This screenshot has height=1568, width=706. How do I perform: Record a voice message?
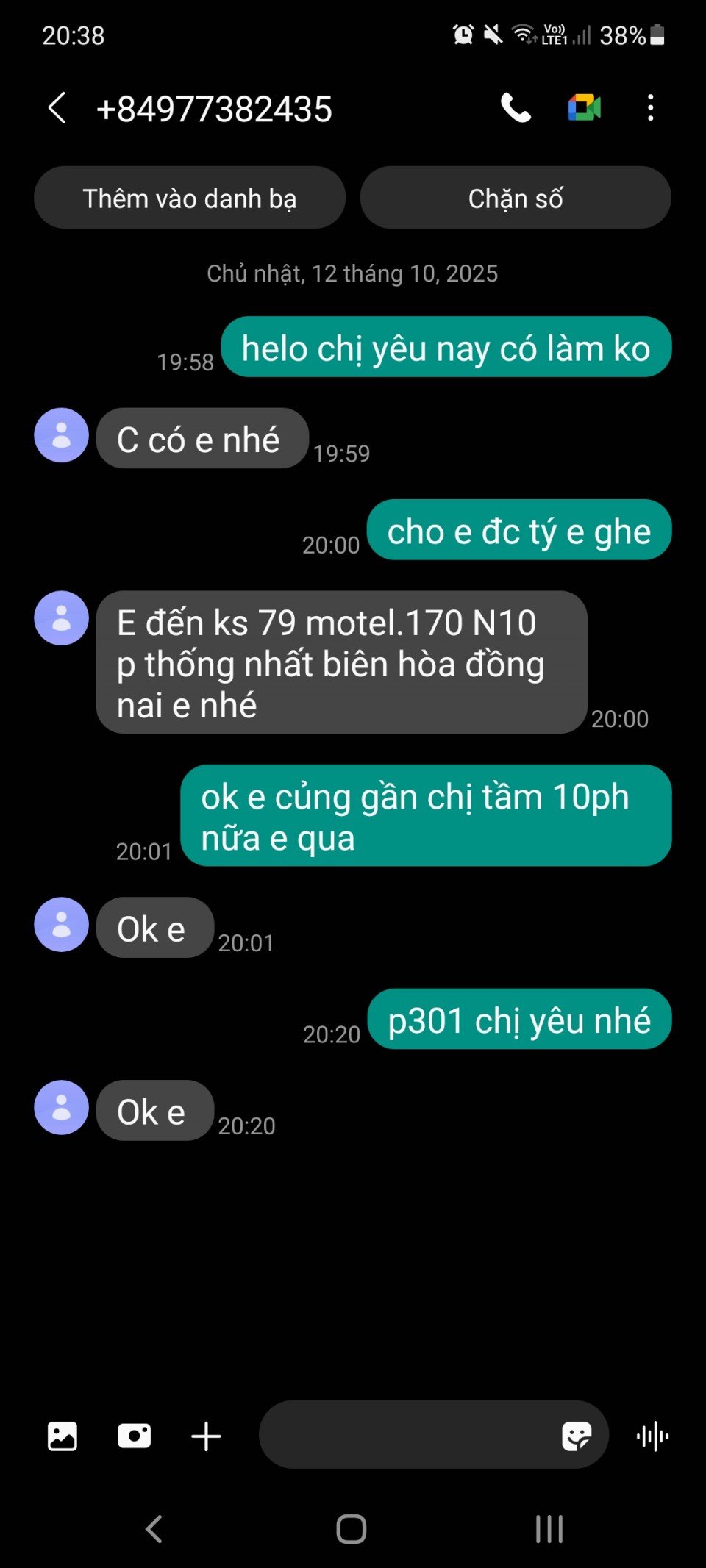pos(652,1436)
